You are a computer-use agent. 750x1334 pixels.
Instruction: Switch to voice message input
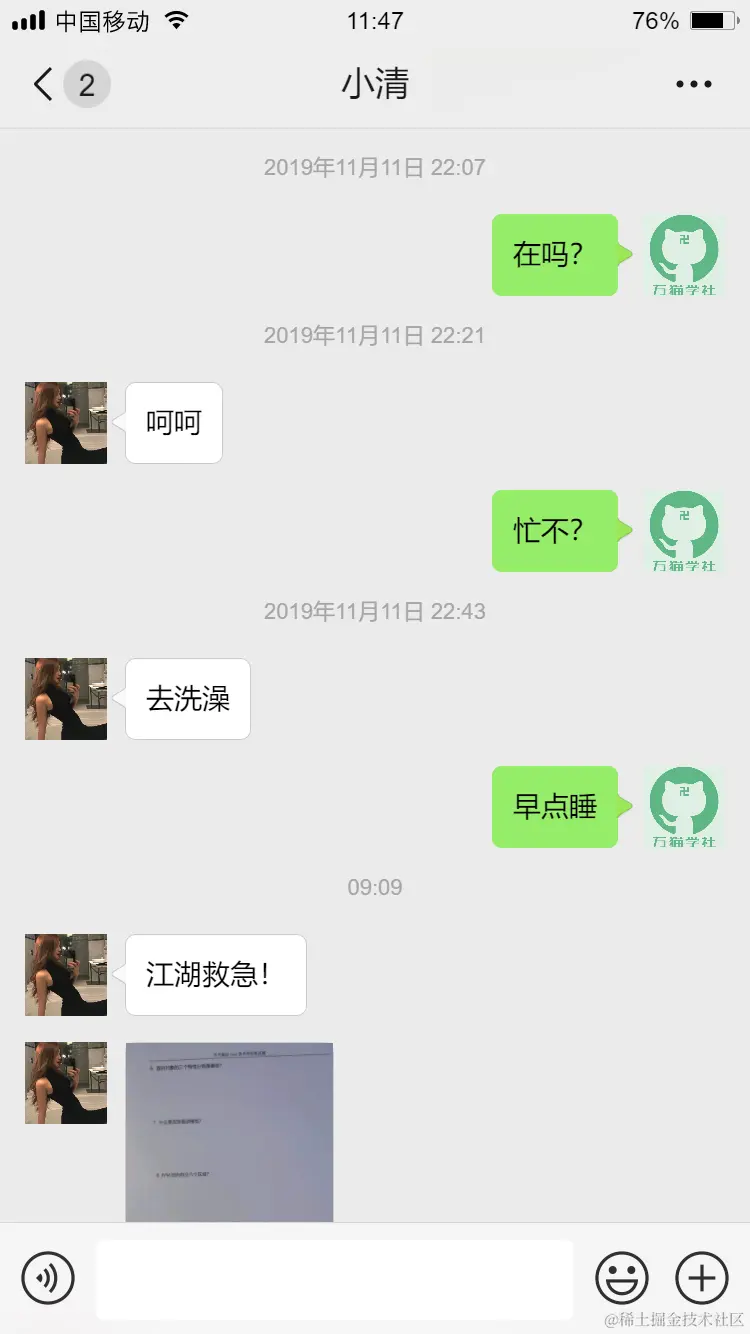[x=48, y=1278]
